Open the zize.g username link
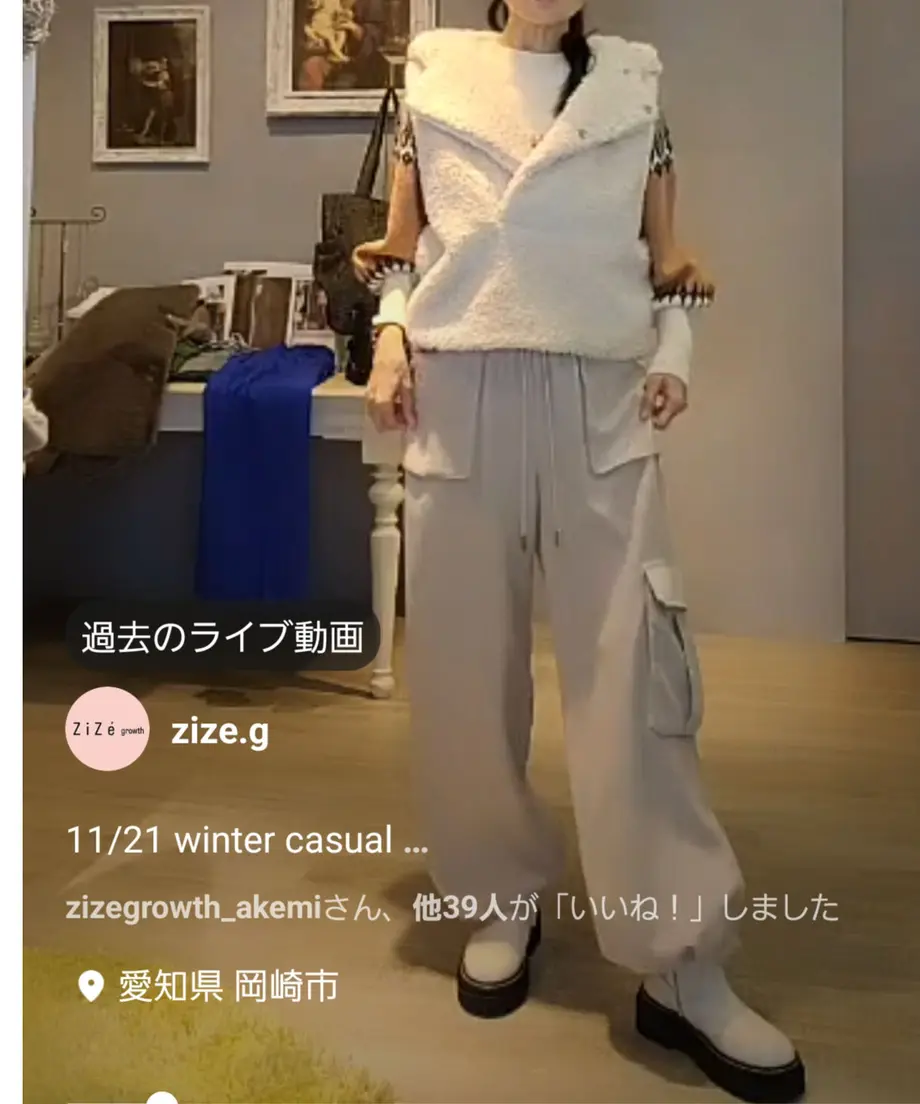Viewport: 920px width, 1104px height. click(x=219, y=731)
